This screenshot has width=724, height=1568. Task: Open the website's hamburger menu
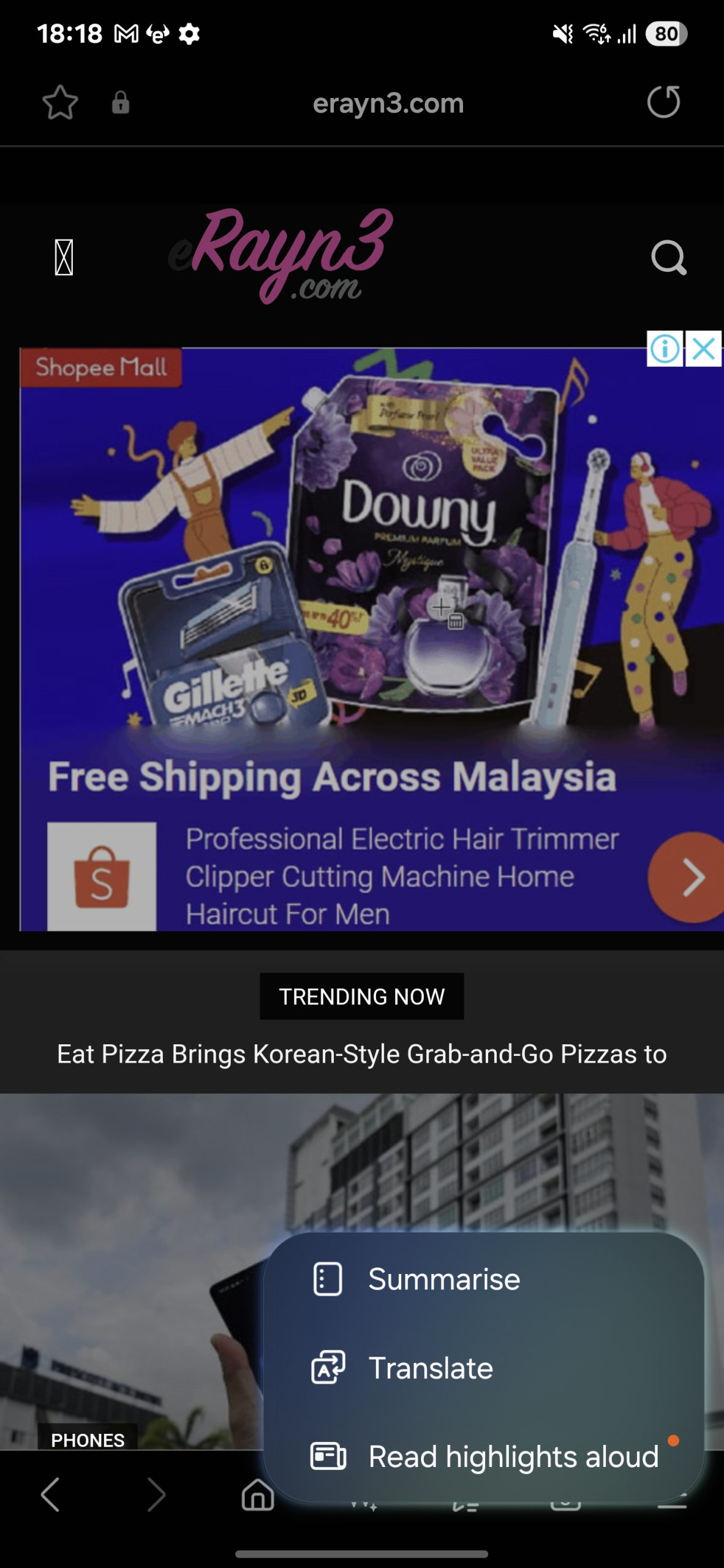pyautogui.click(x=64, y=258)
